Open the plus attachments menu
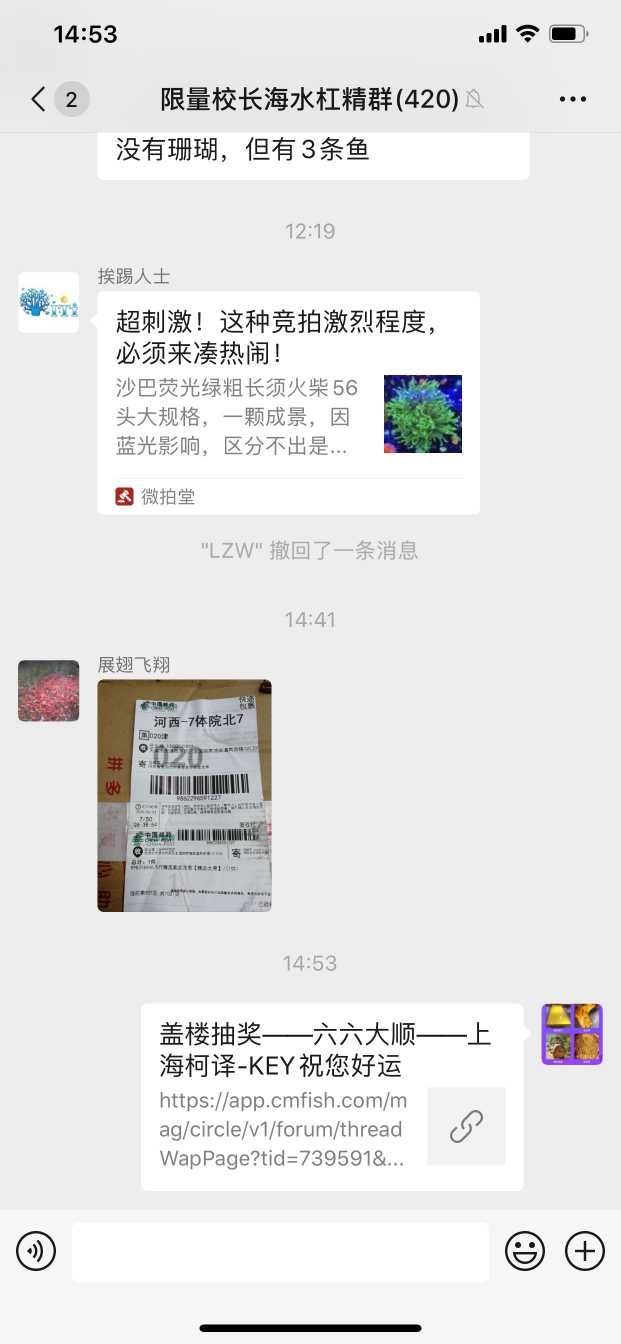 tap(585, 1251)
